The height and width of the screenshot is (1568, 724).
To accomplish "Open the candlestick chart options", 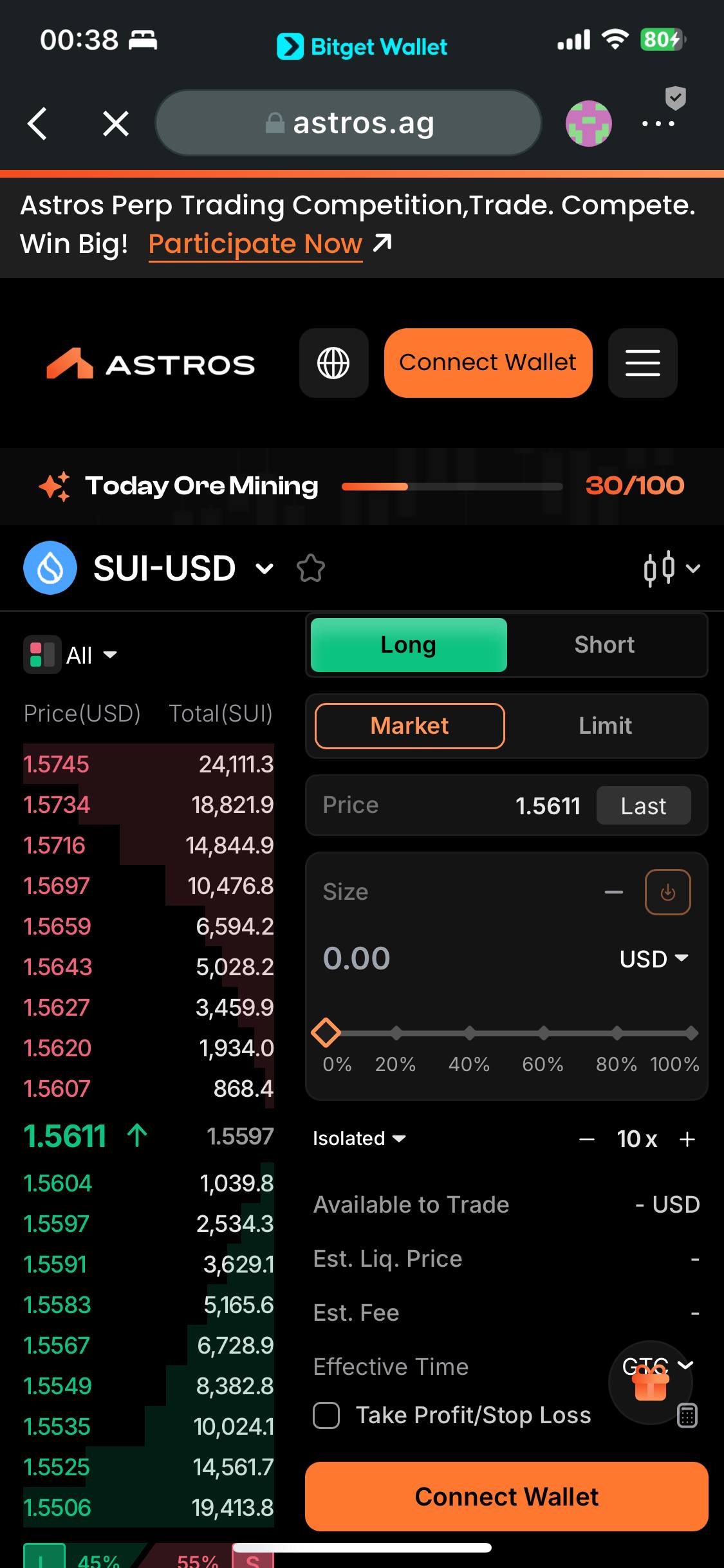I will click(671, 569).
